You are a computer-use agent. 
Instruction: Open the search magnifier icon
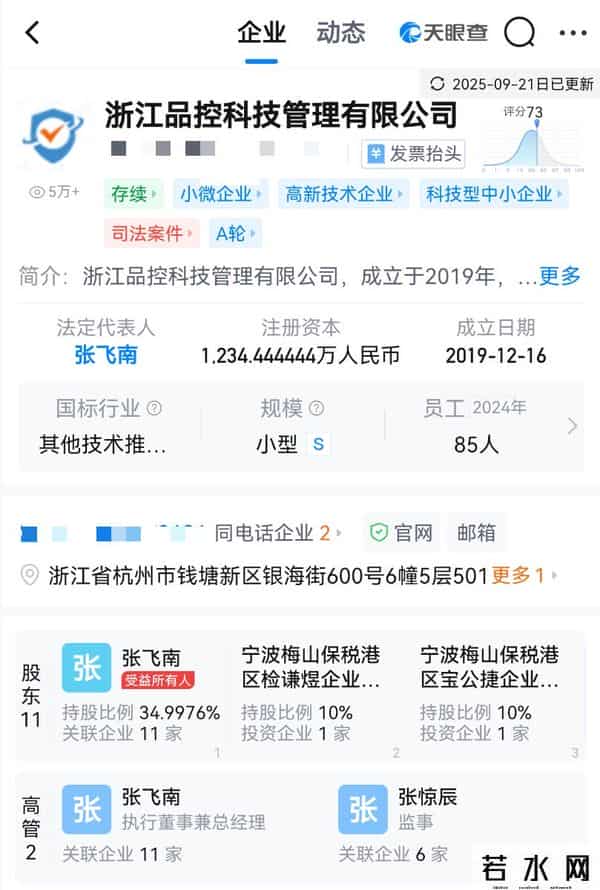point(519,32)
